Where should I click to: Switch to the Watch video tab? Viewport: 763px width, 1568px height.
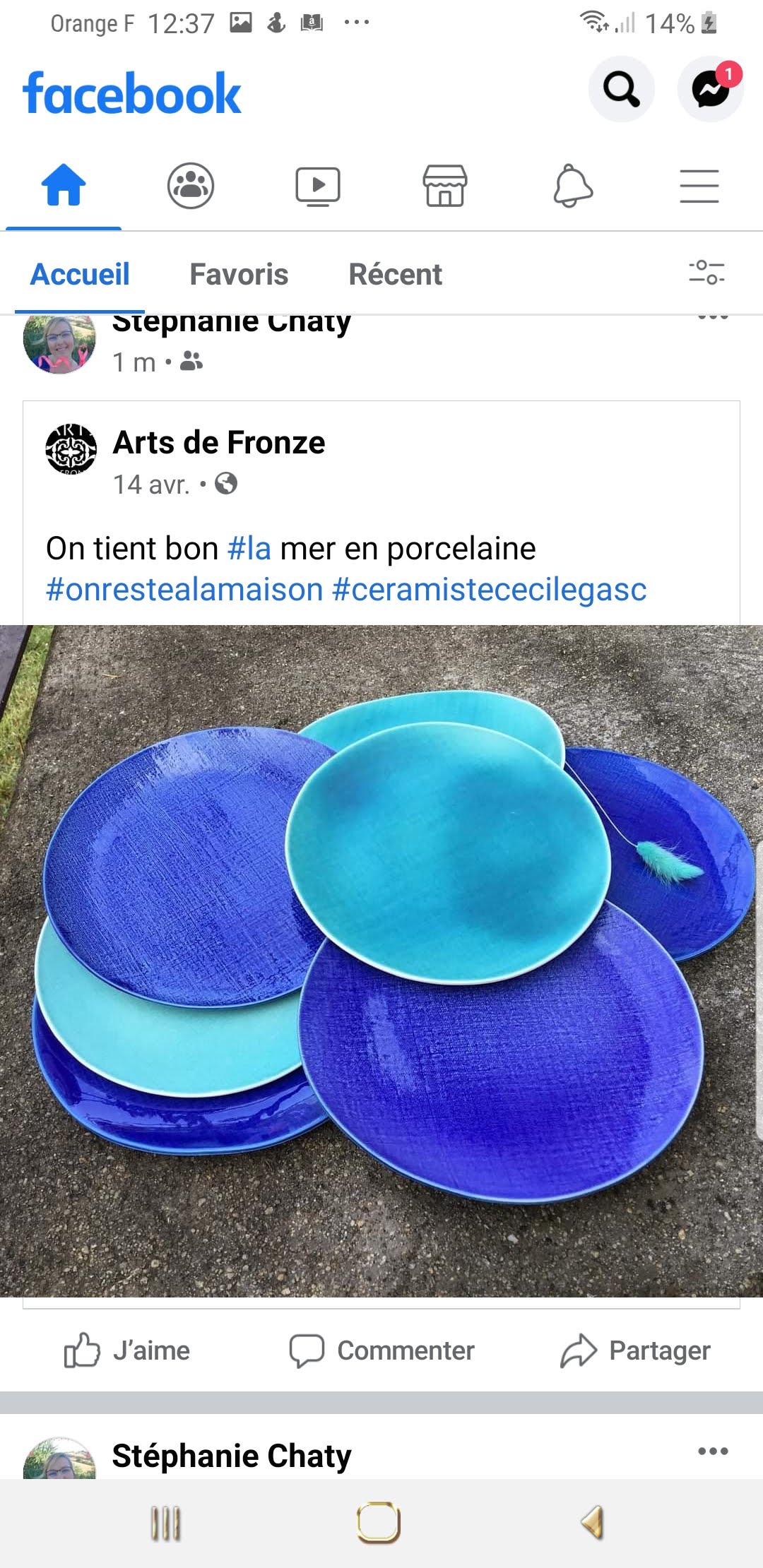click(x=318, y=186)
